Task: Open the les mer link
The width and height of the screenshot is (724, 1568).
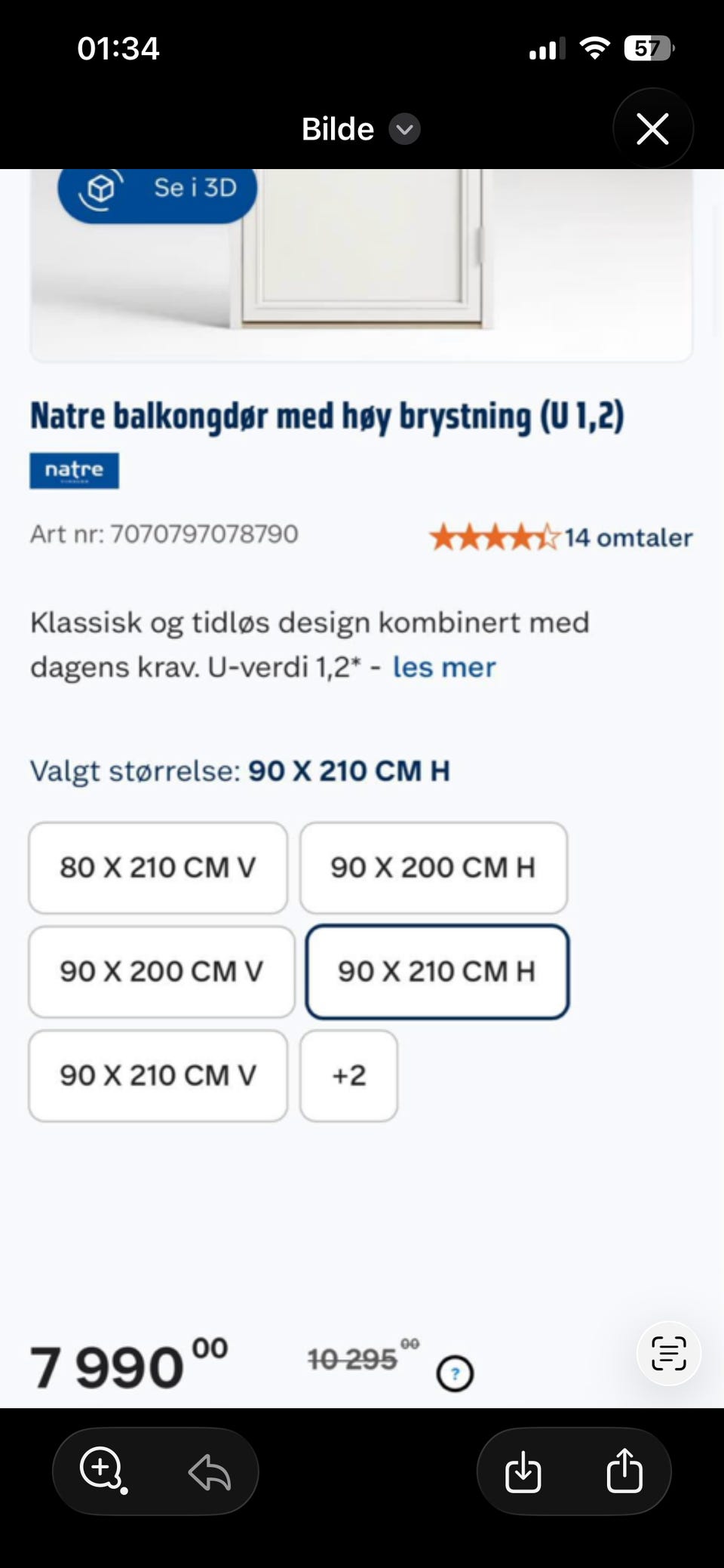Action: tap(443, 667)
